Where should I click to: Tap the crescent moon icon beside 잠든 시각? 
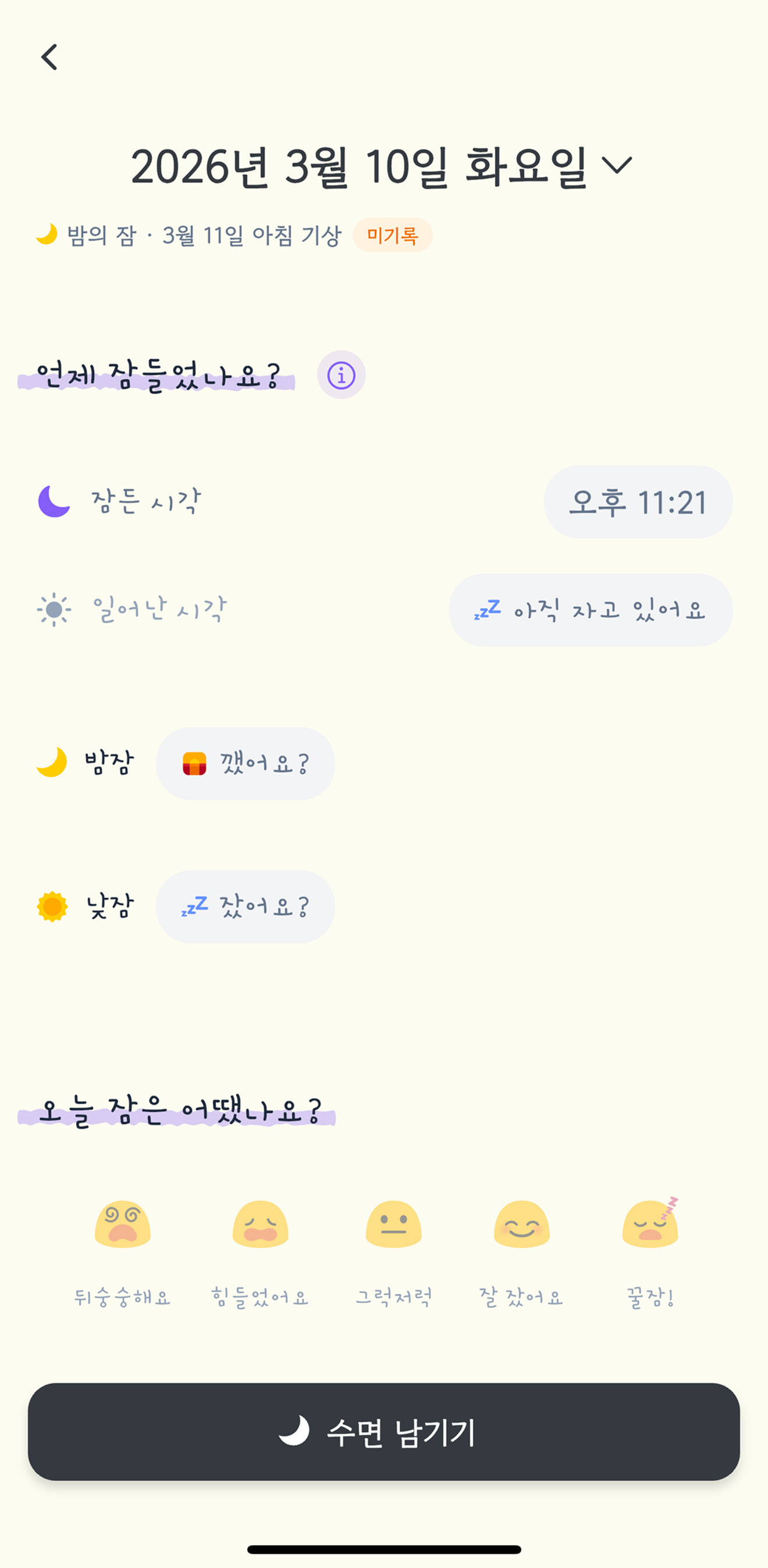point(52,501)
